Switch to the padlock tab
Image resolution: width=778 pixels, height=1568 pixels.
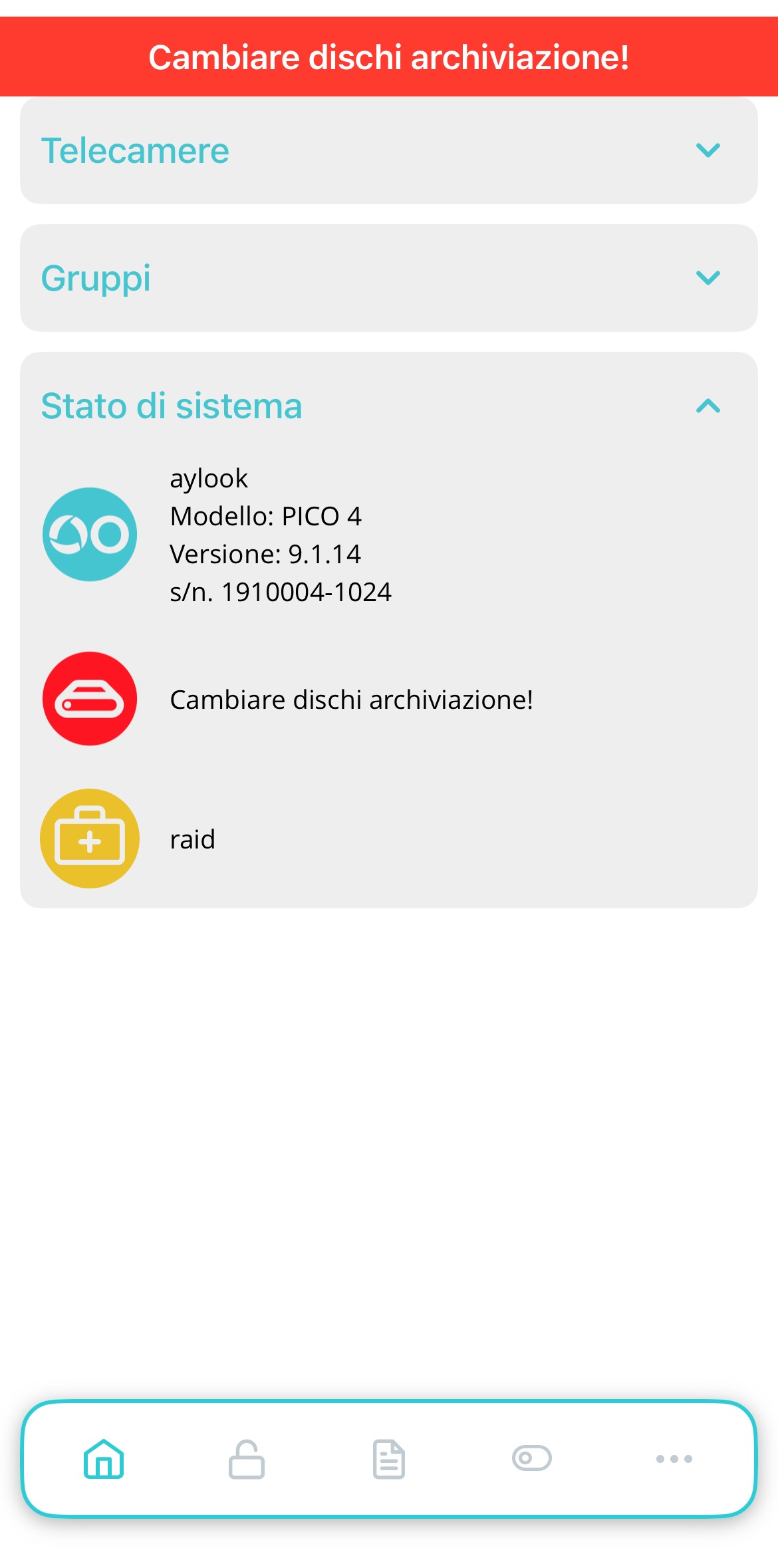pos(247,1459)
